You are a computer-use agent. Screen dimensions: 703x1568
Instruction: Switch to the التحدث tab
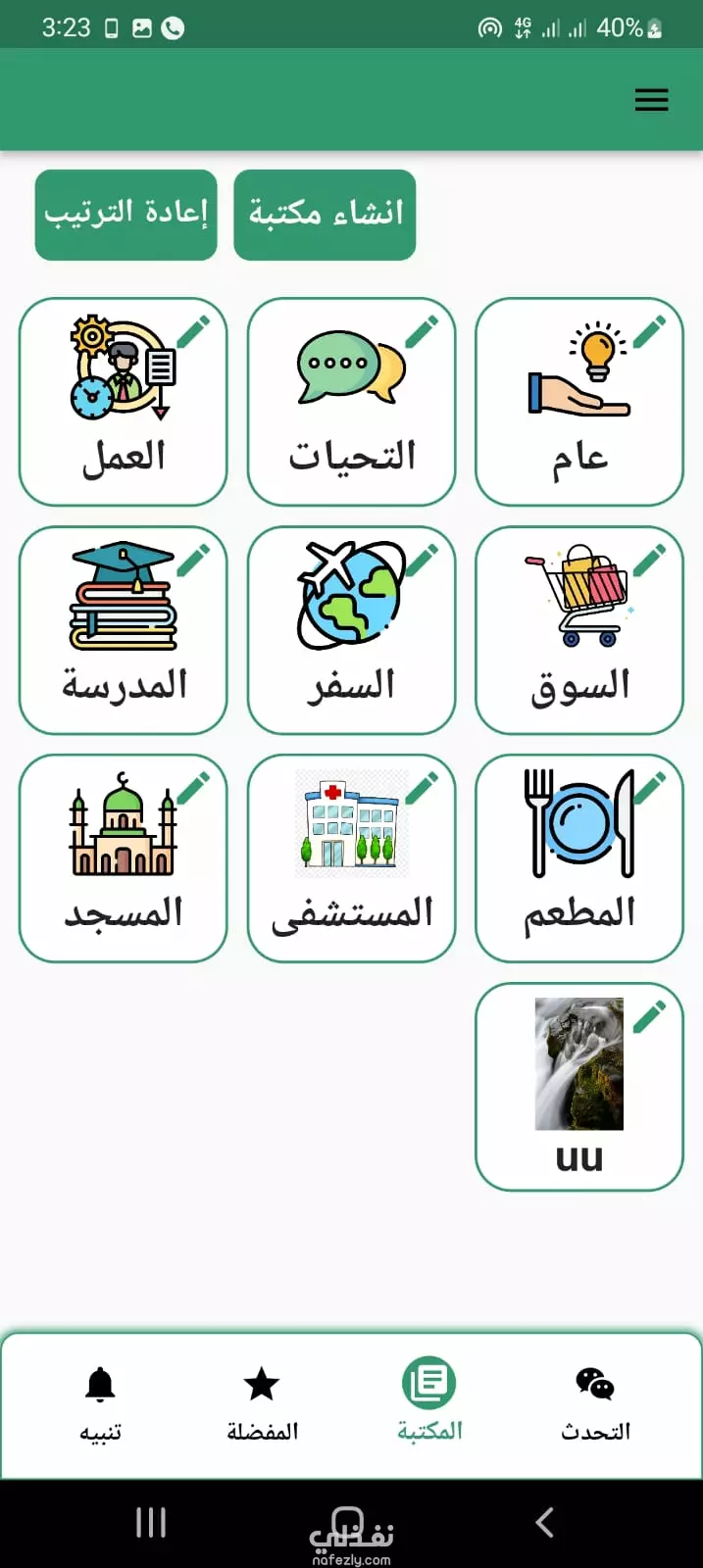pyautogui.click(x=595, y=1405)
